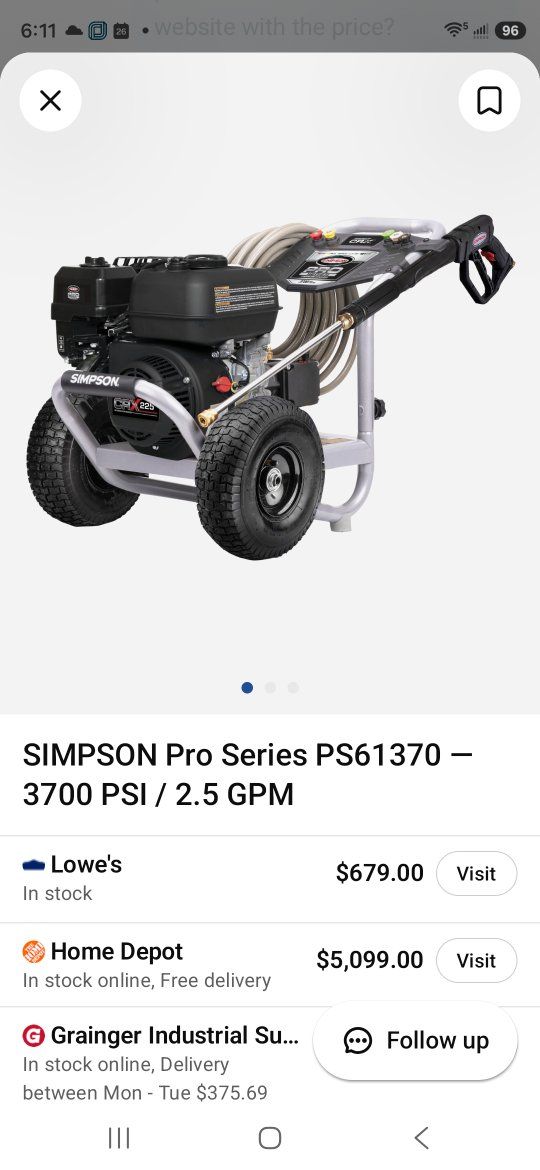540x1170 pixels.
Task: Jump to the second image dot
Action: (x=270, y=688)
